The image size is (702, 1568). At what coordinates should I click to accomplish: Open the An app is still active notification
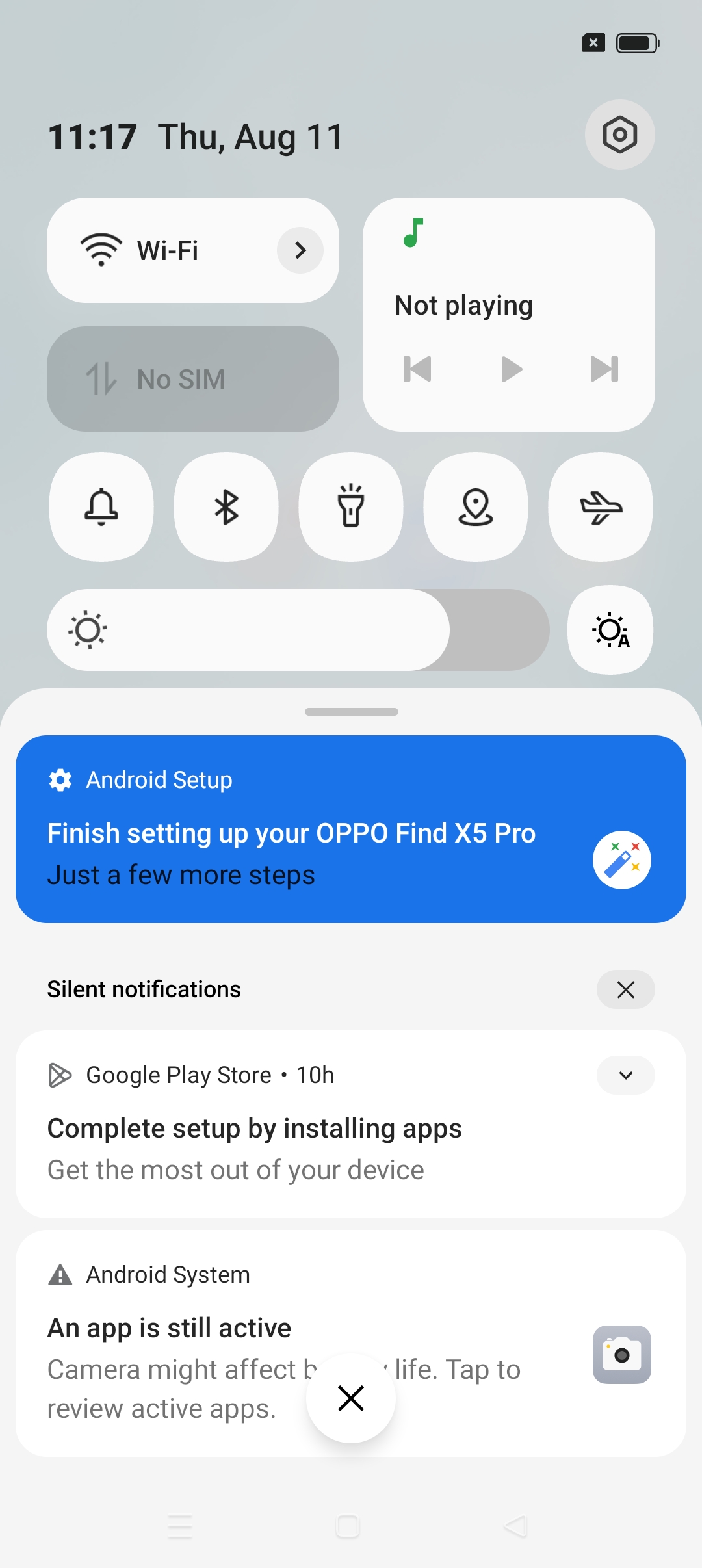point(351,1343)
